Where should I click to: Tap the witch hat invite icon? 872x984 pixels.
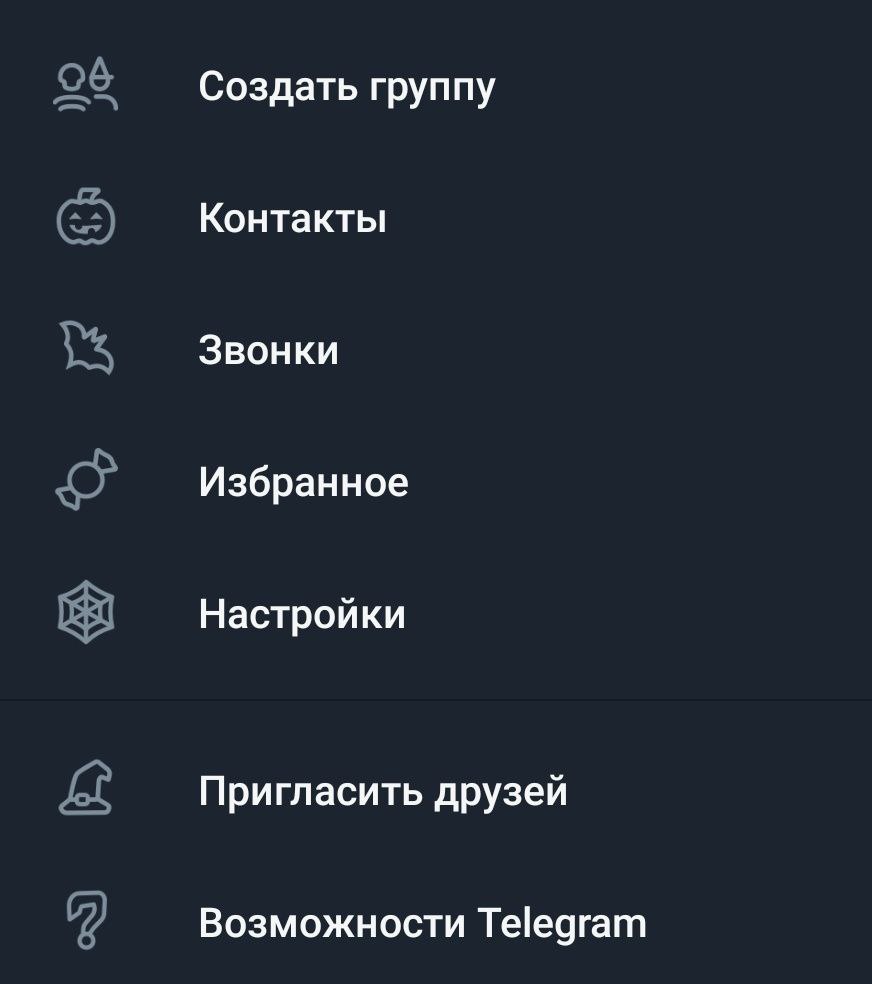(85, 790)
